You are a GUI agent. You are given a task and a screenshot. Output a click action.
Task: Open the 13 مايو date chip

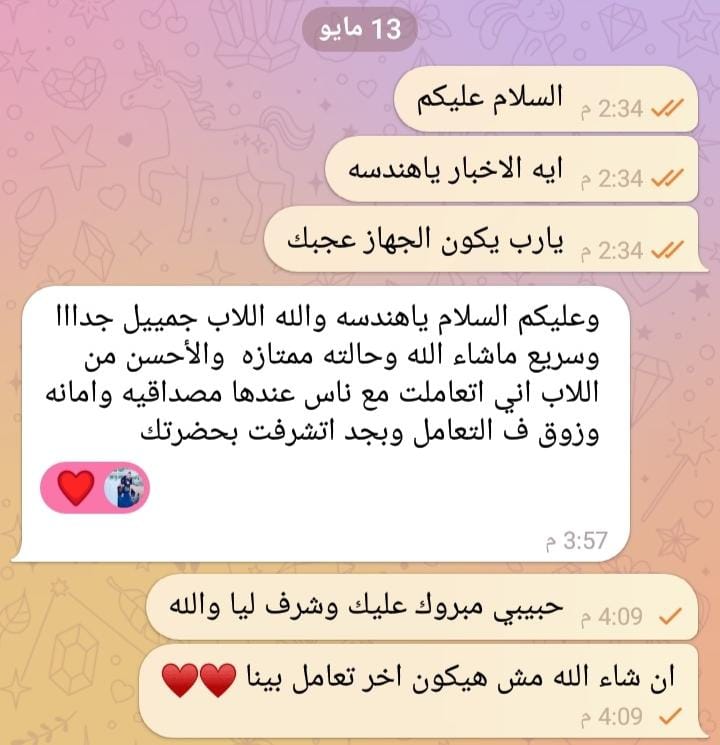pyautogui.click(x=359, y=30)
